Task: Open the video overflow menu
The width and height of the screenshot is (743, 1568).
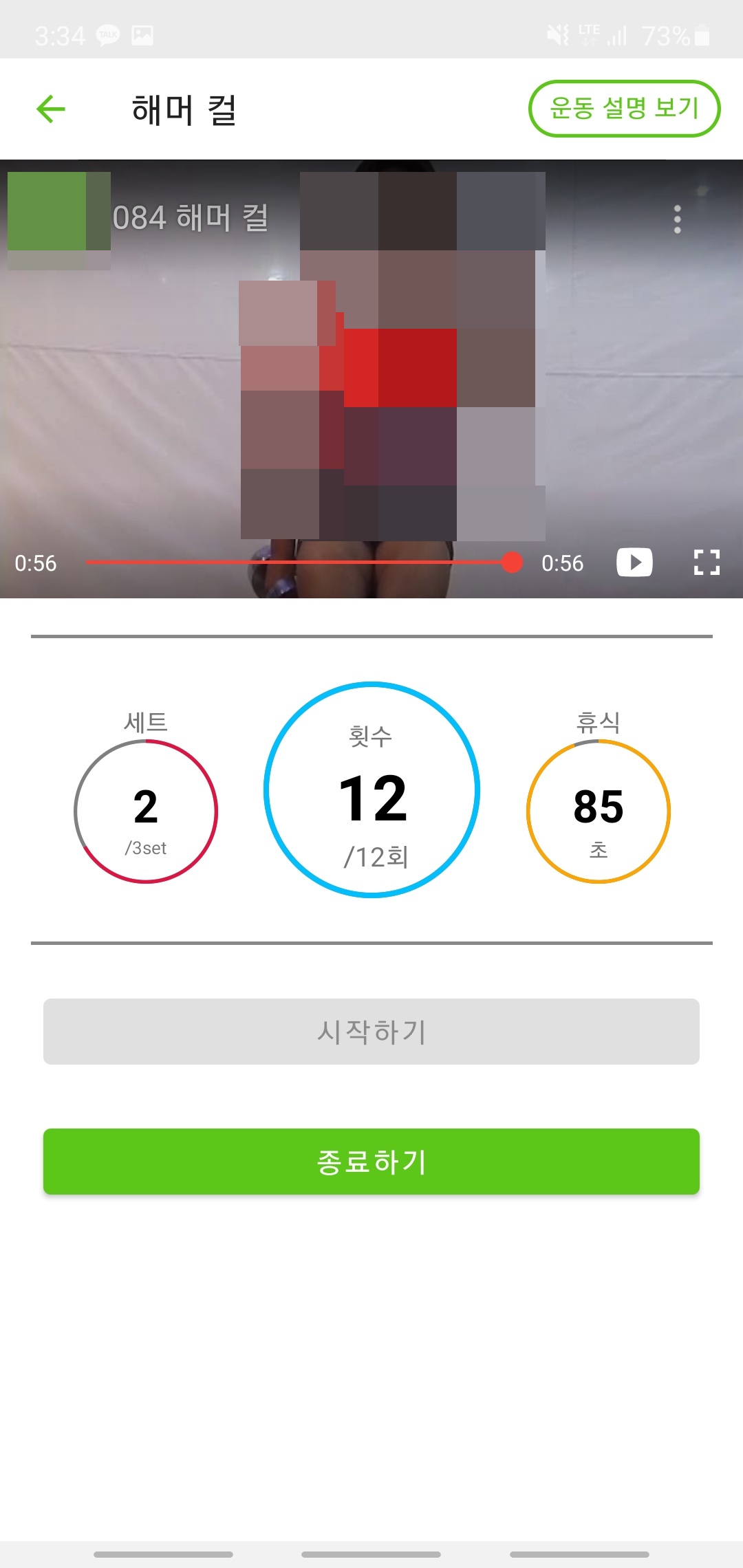Action: tap(677, 219)
